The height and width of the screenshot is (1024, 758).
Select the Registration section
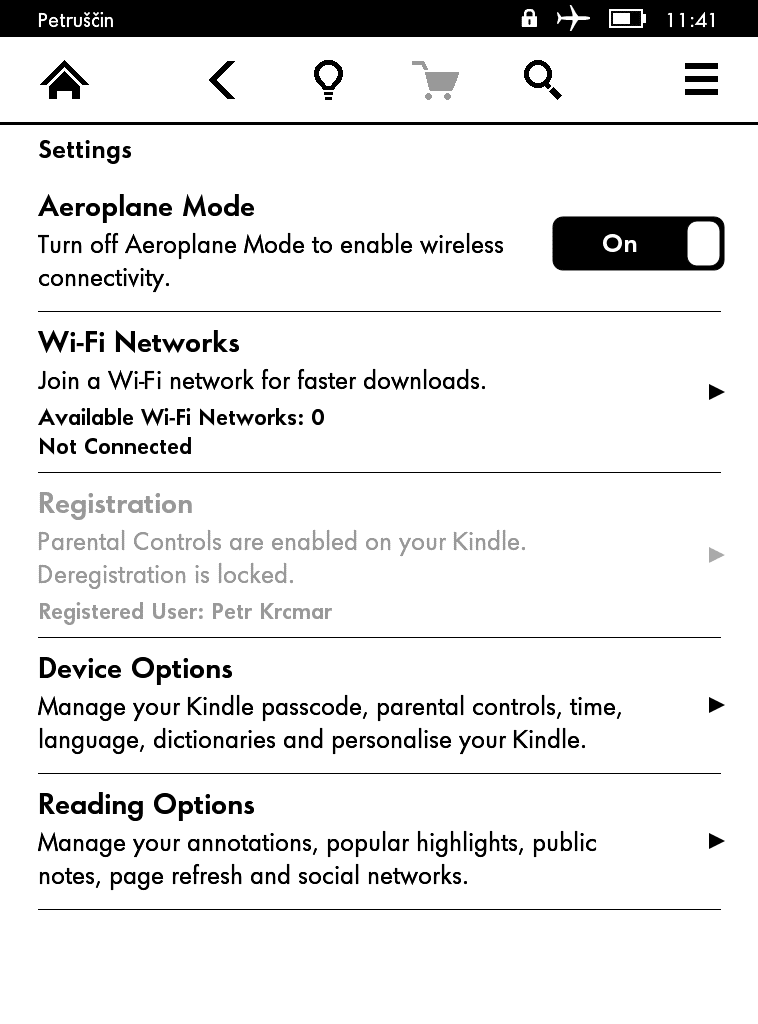click(115, 504)
